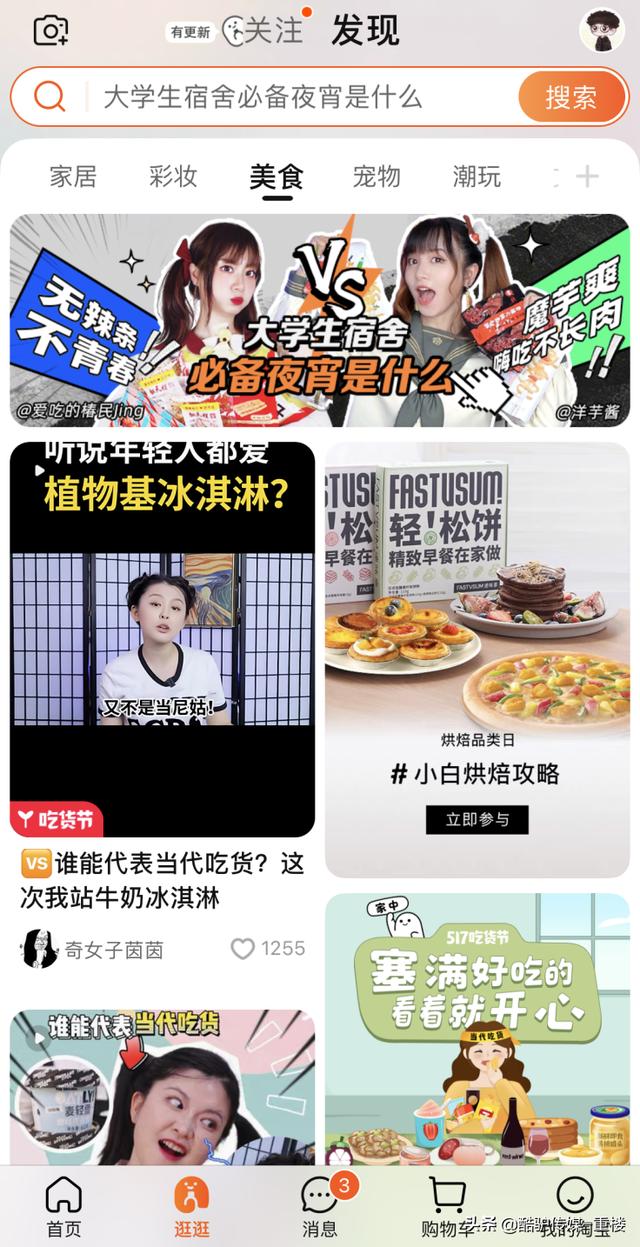The image size is (640, 1247).
Task: Add more categories with the plus icon
Action: click(588, 177)
